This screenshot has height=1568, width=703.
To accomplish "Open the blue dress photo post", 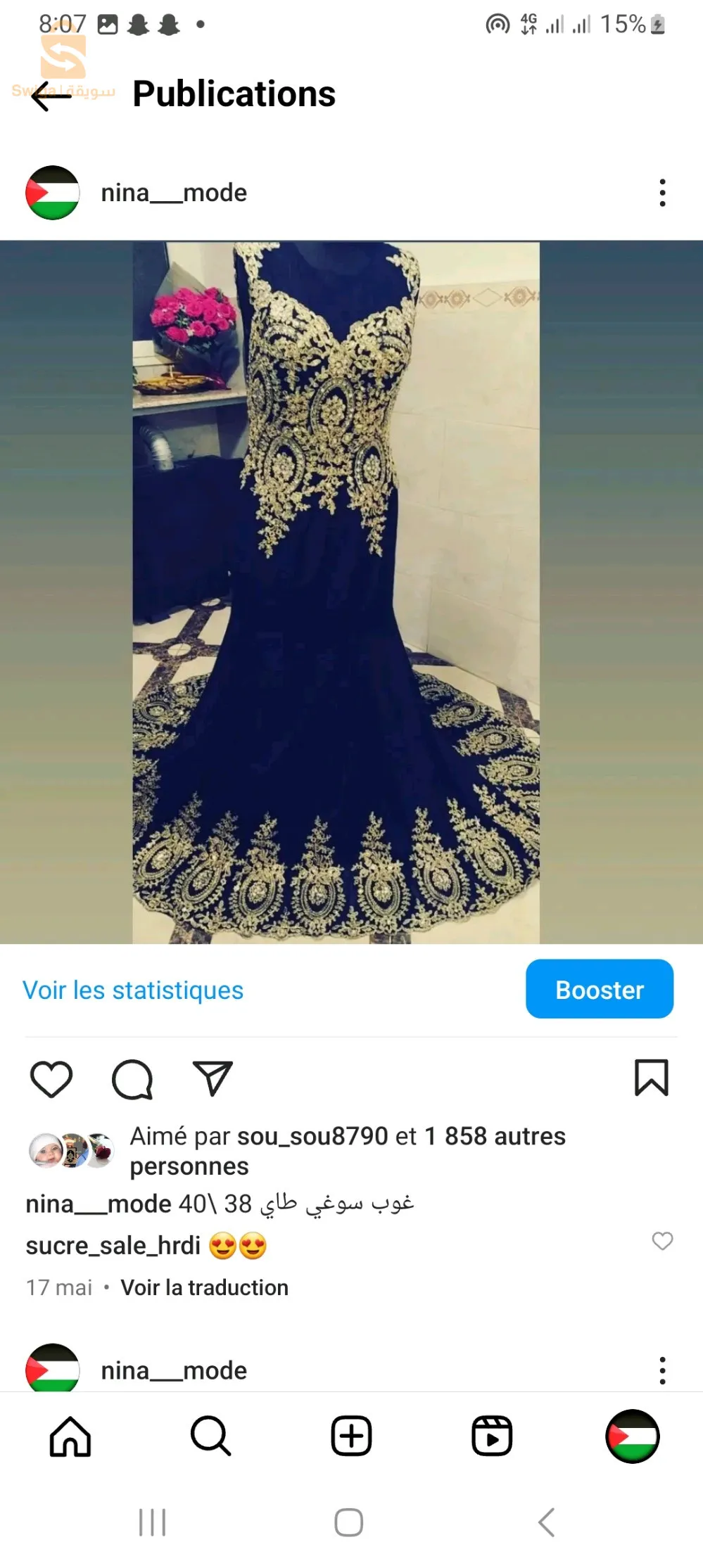I will (336, 592).
